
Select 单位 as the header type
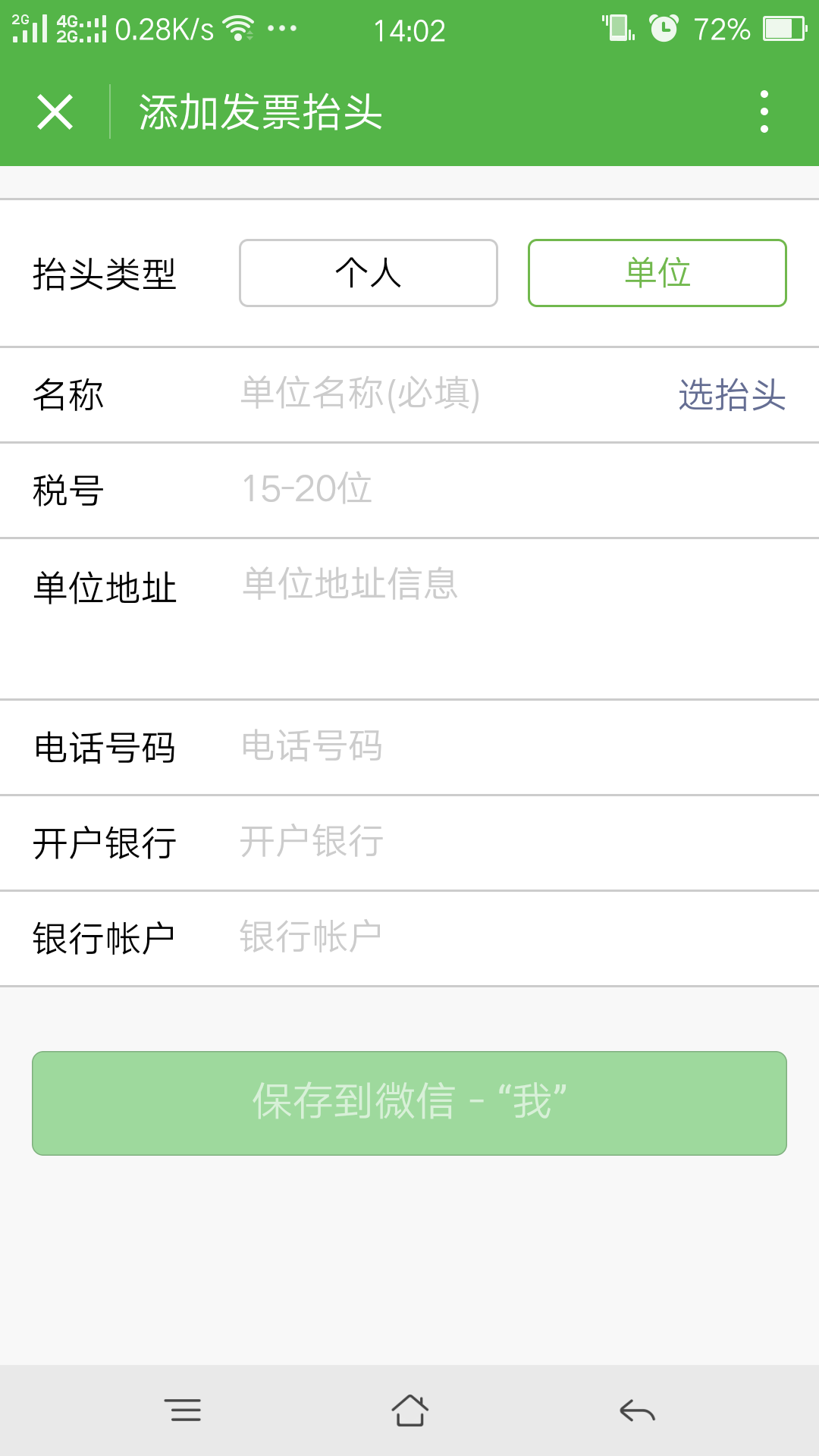[x=657, y=273]
